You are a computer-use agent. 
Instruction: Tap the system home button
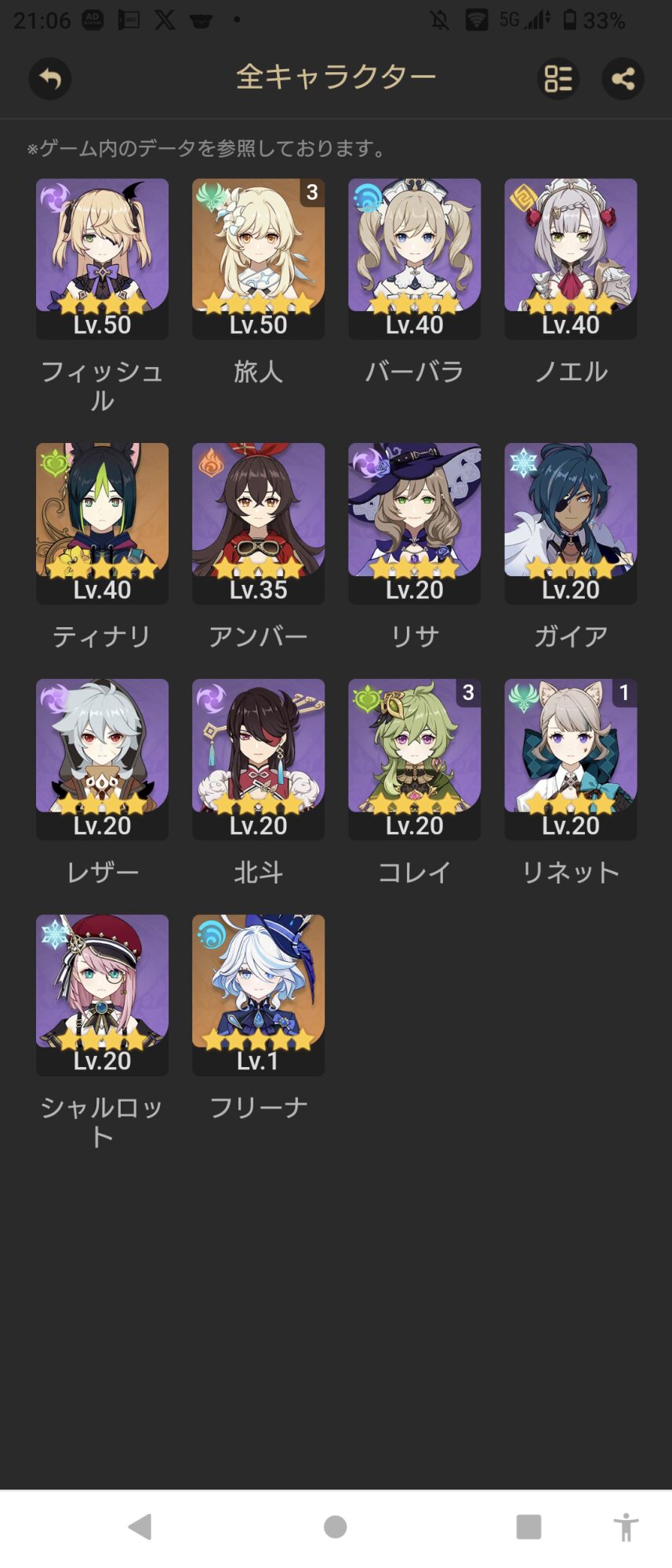[x=336, y=1526]
